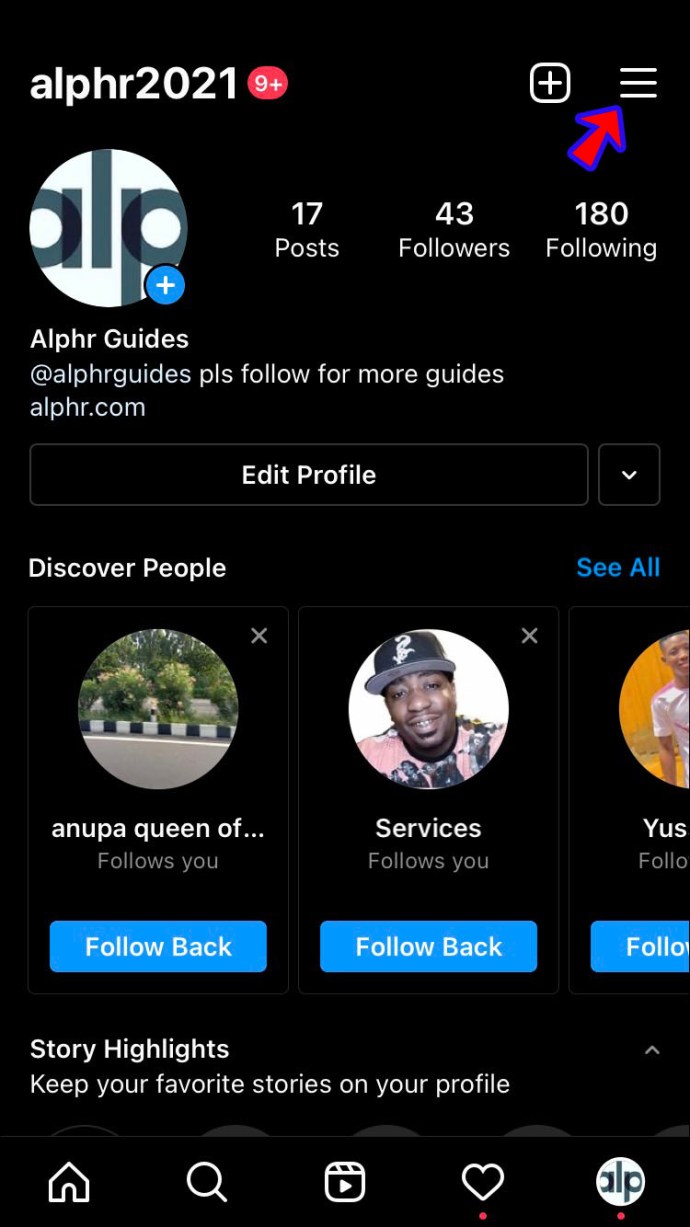
Task: See All discover people suggestions
Action: [x=618, y=568]
